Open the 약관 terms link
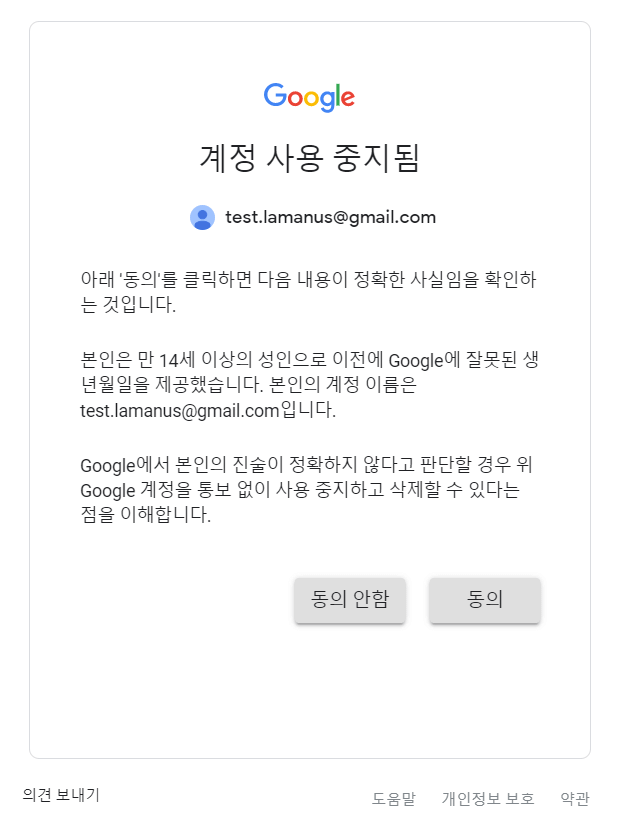Screen dimensions: 621x821 click(575, 799)
